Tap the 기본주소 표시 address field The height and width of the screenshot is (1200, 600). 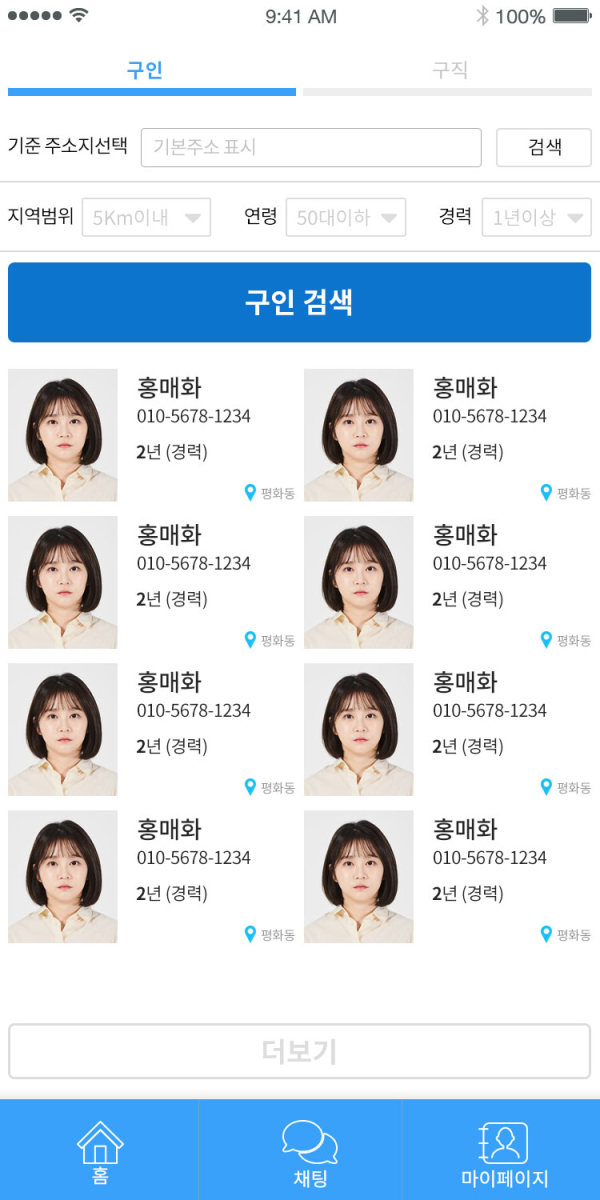pyautogui.click(x=311, y=147)
